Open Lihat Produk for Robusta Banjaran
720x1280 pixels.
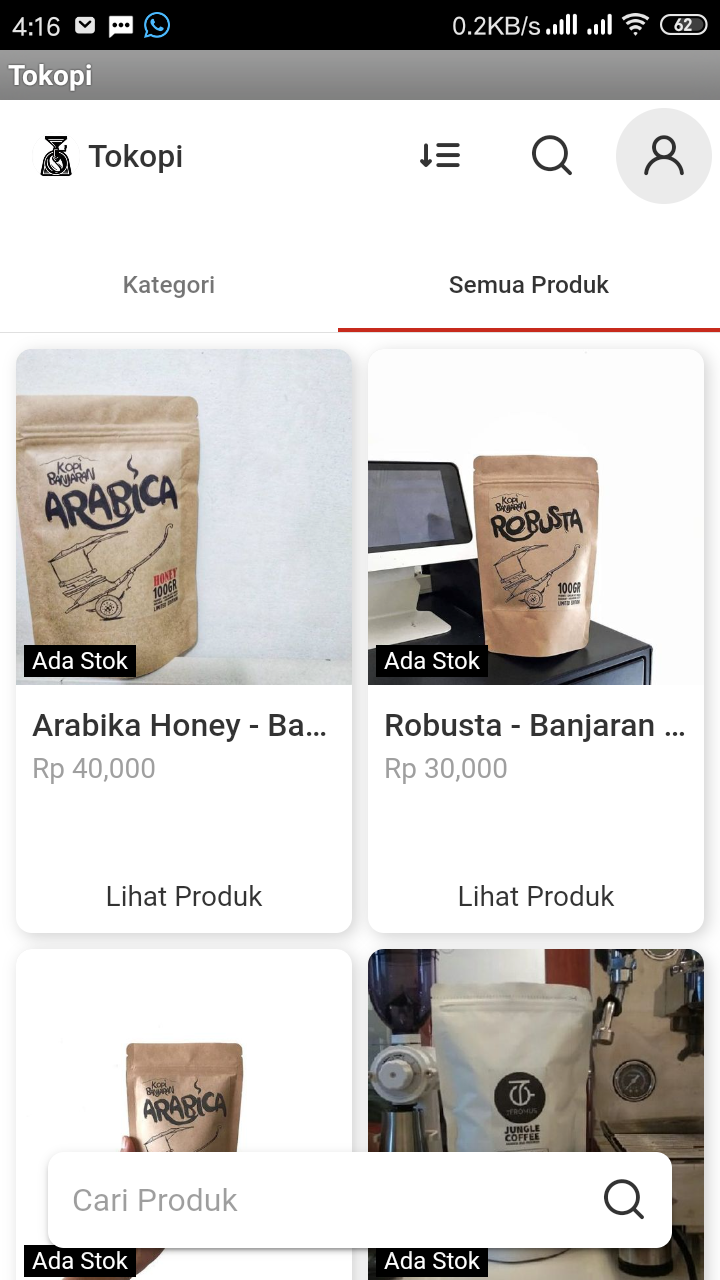(x=536, y=896)
